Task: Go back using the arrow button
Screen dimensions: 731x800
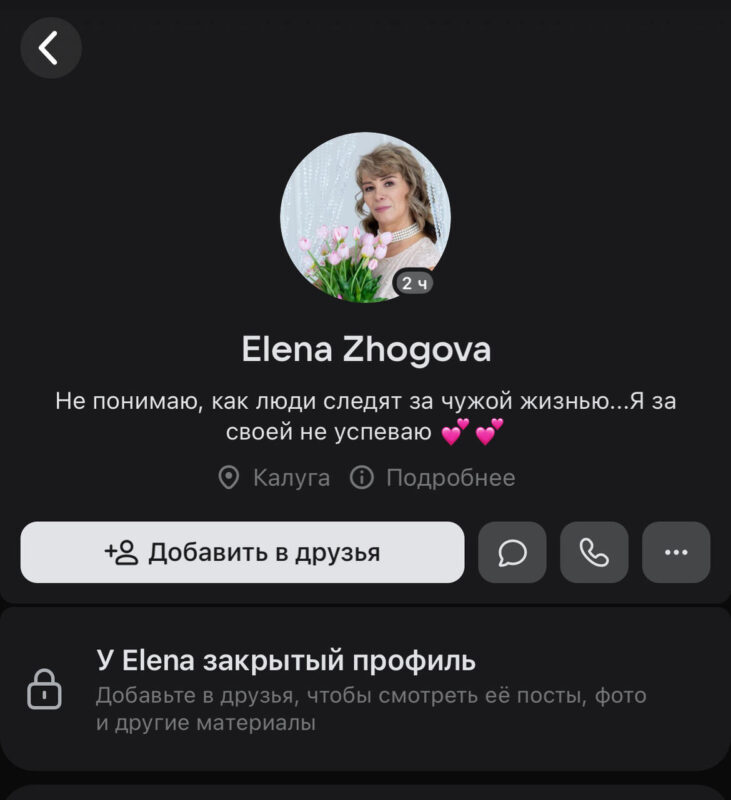Action: tap(50, 48)
